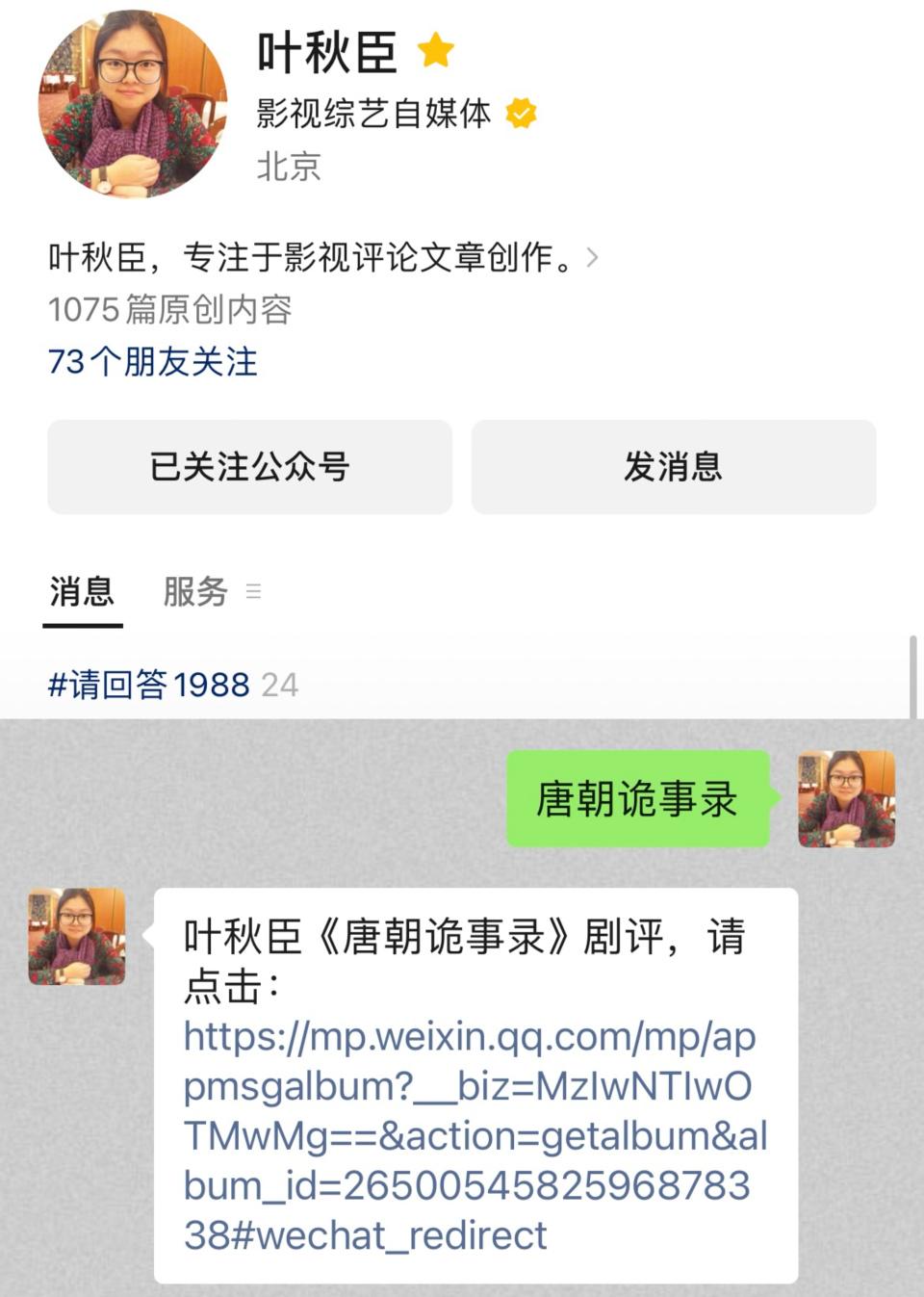Open the #请回答1988 topic tag
924x1297 pixels.
pos(149,685)
